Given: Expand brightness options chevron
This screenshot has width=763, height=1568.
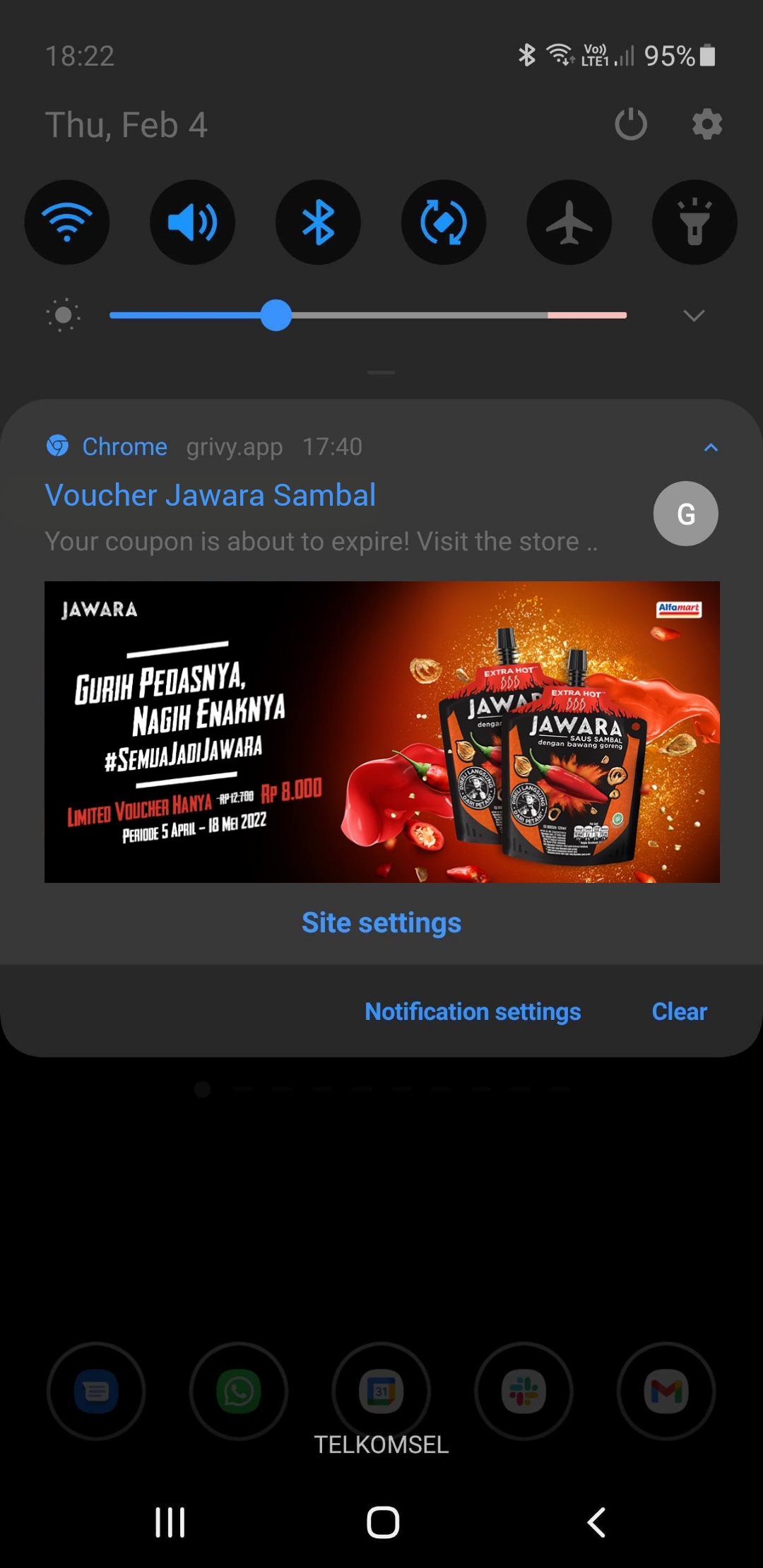Looking at the screenshot, I should pyautogui.click(x=694, y=316).
